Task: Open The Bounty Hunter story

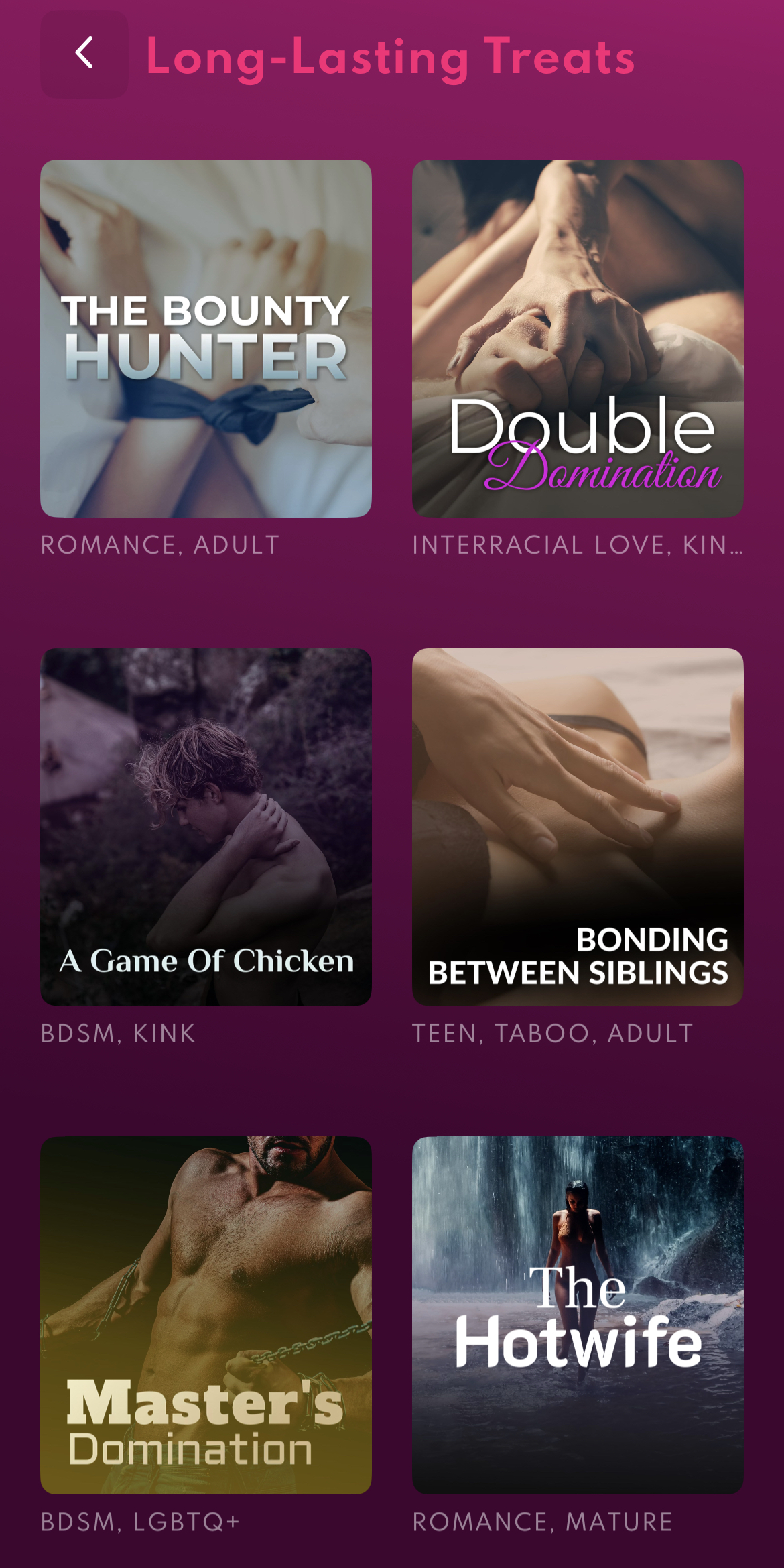Action: (x=206, y=338)
